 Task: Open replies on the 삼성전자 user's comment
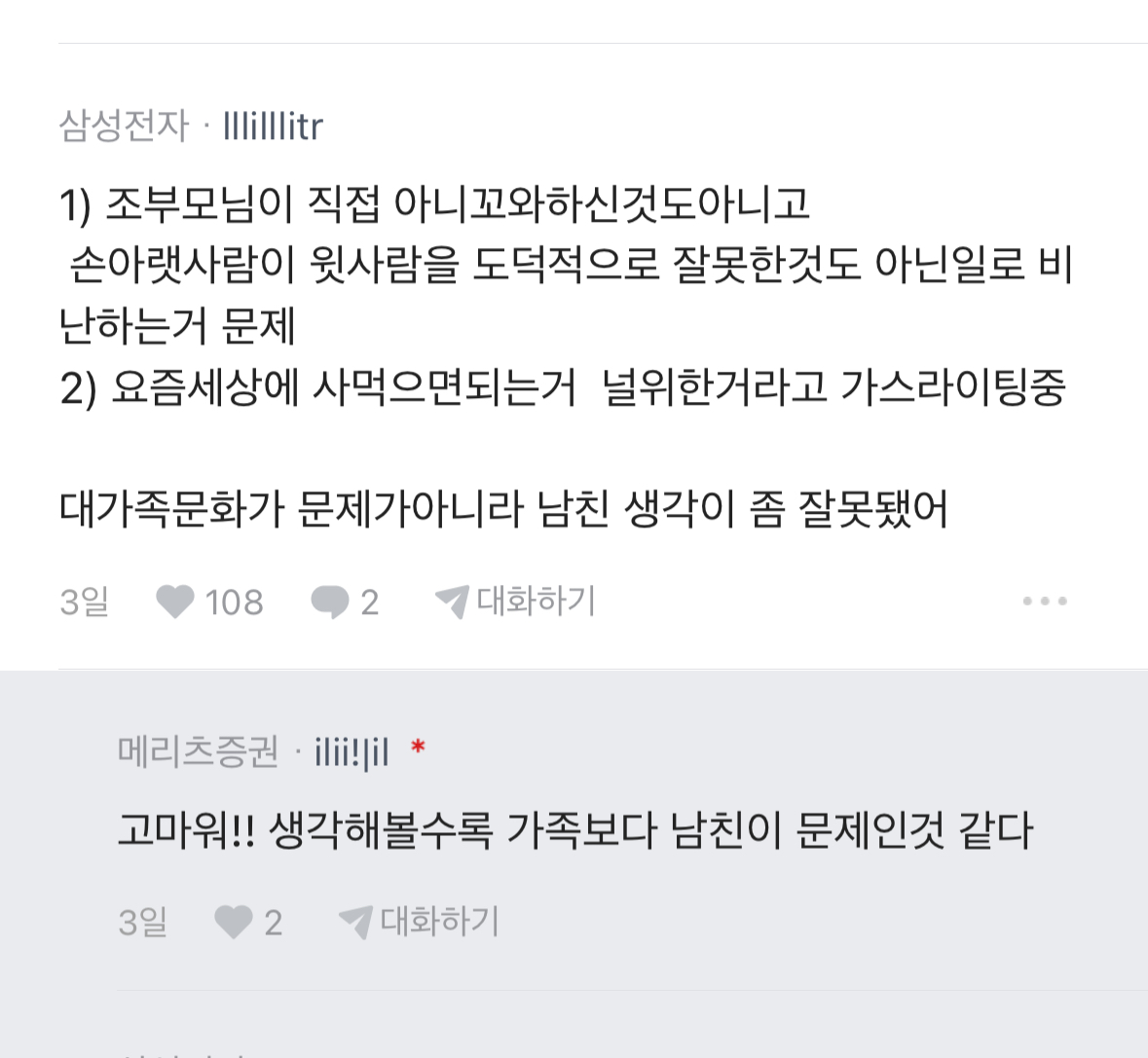click(330, 602)
